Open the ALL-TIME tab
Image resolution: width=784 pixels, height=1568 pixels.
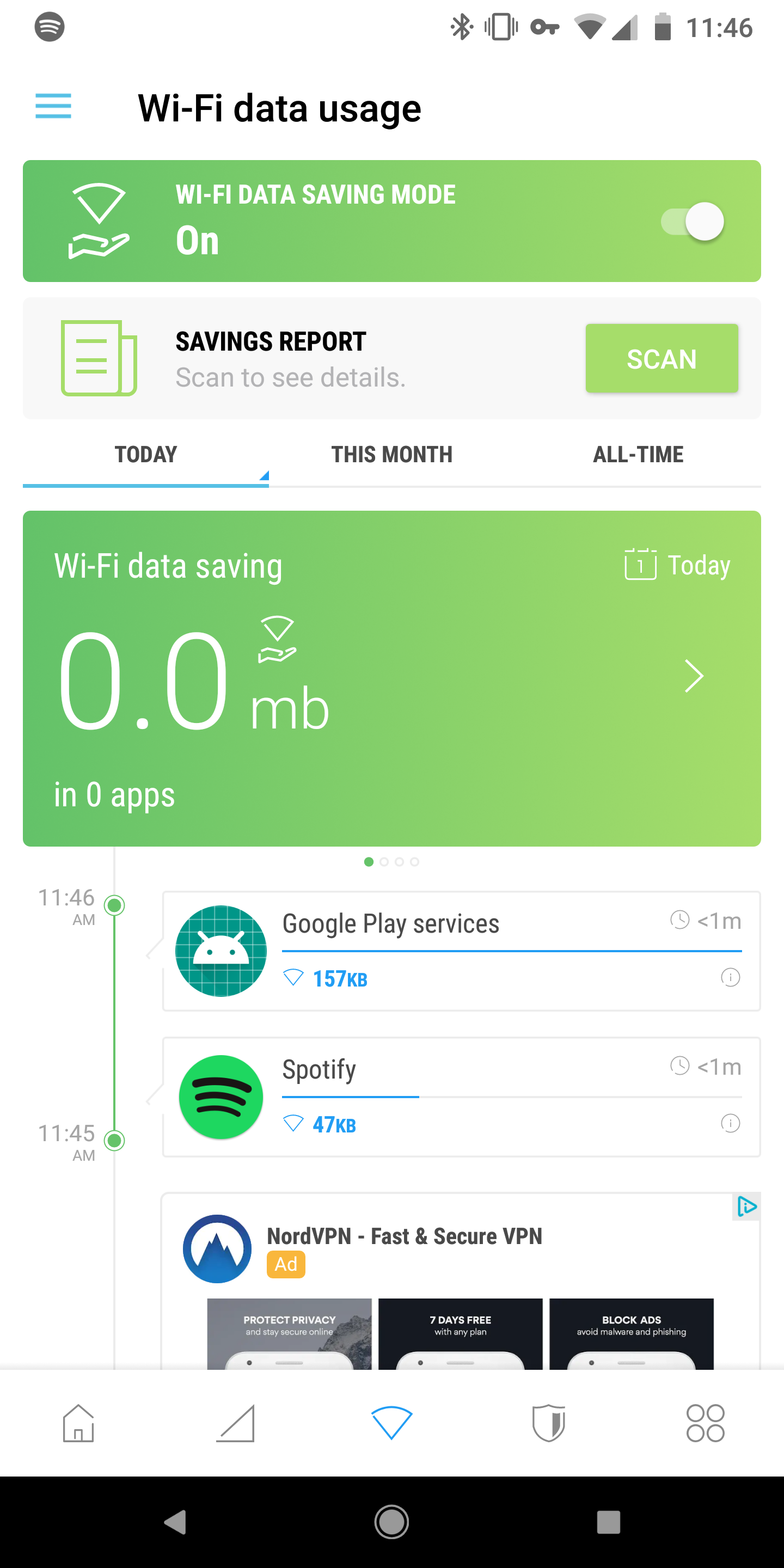639,454
